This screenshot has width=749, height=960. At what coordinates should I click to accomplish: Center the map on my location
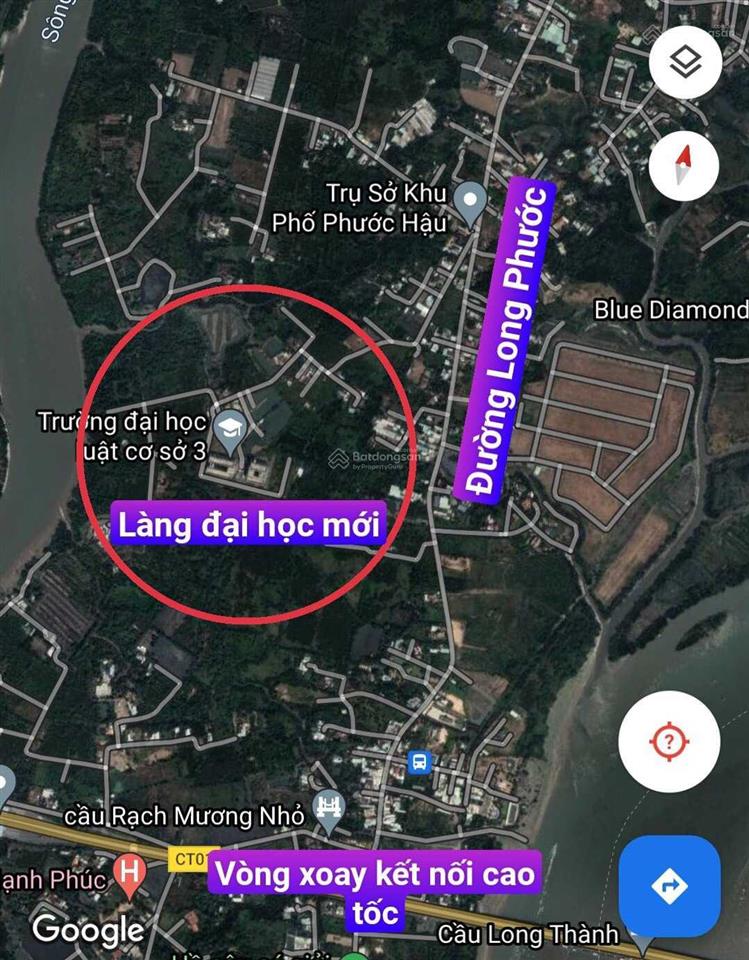point(668,742)
